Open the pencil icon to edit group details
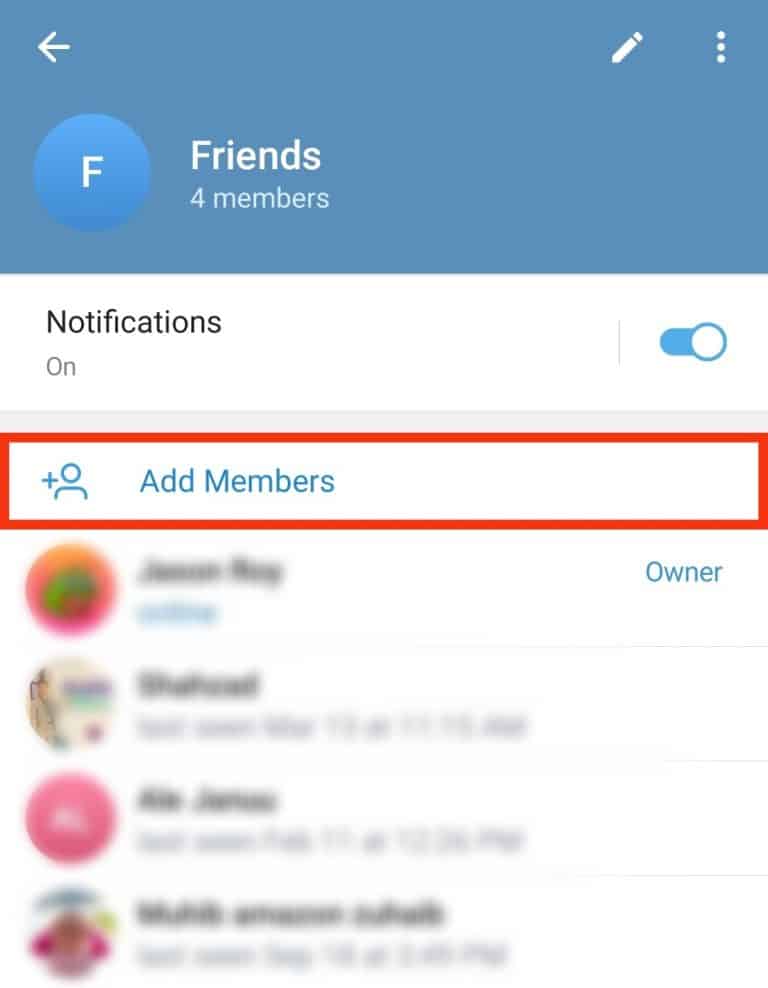Screen dimensions: 768x988 [x=628, y=46]
